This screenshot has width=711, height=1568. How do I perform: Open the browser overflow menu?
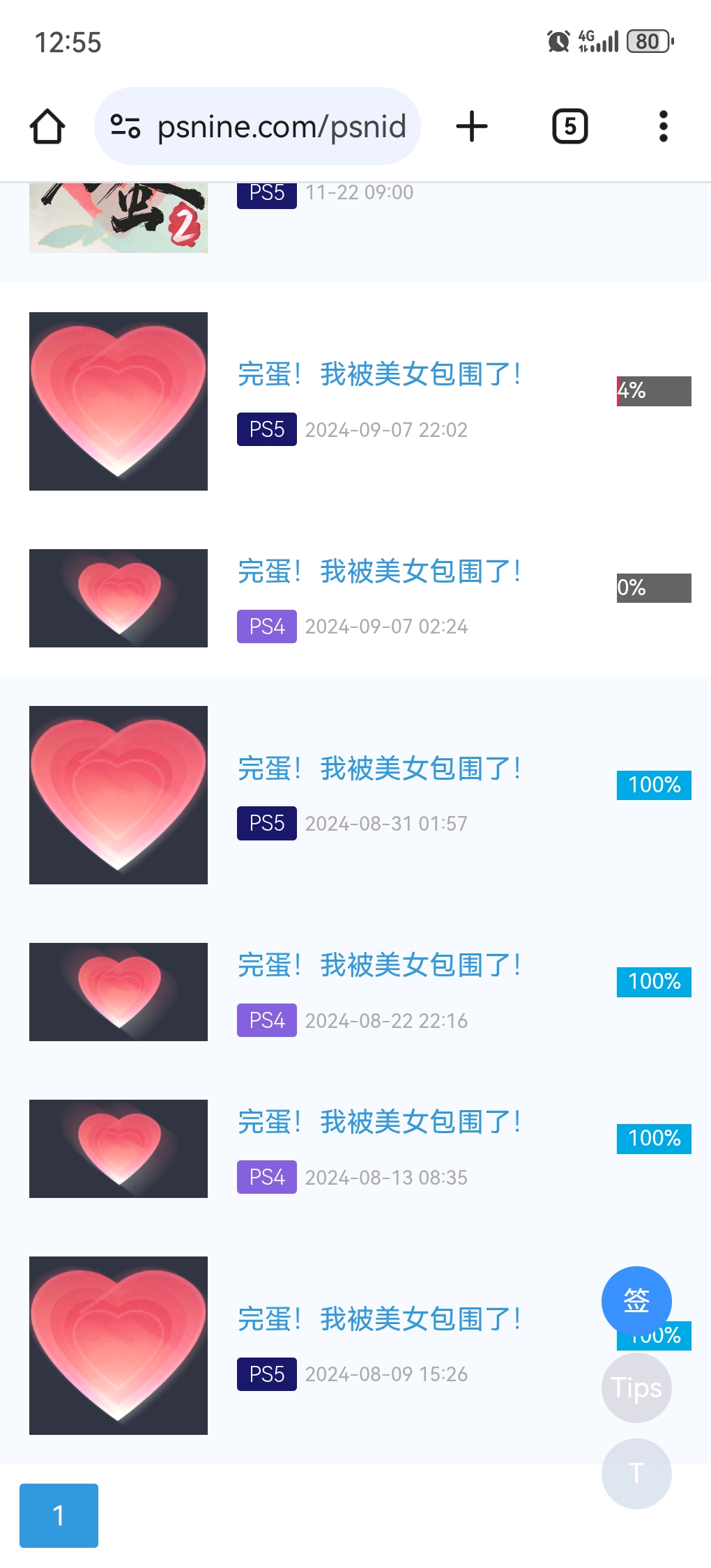point(663,127)
